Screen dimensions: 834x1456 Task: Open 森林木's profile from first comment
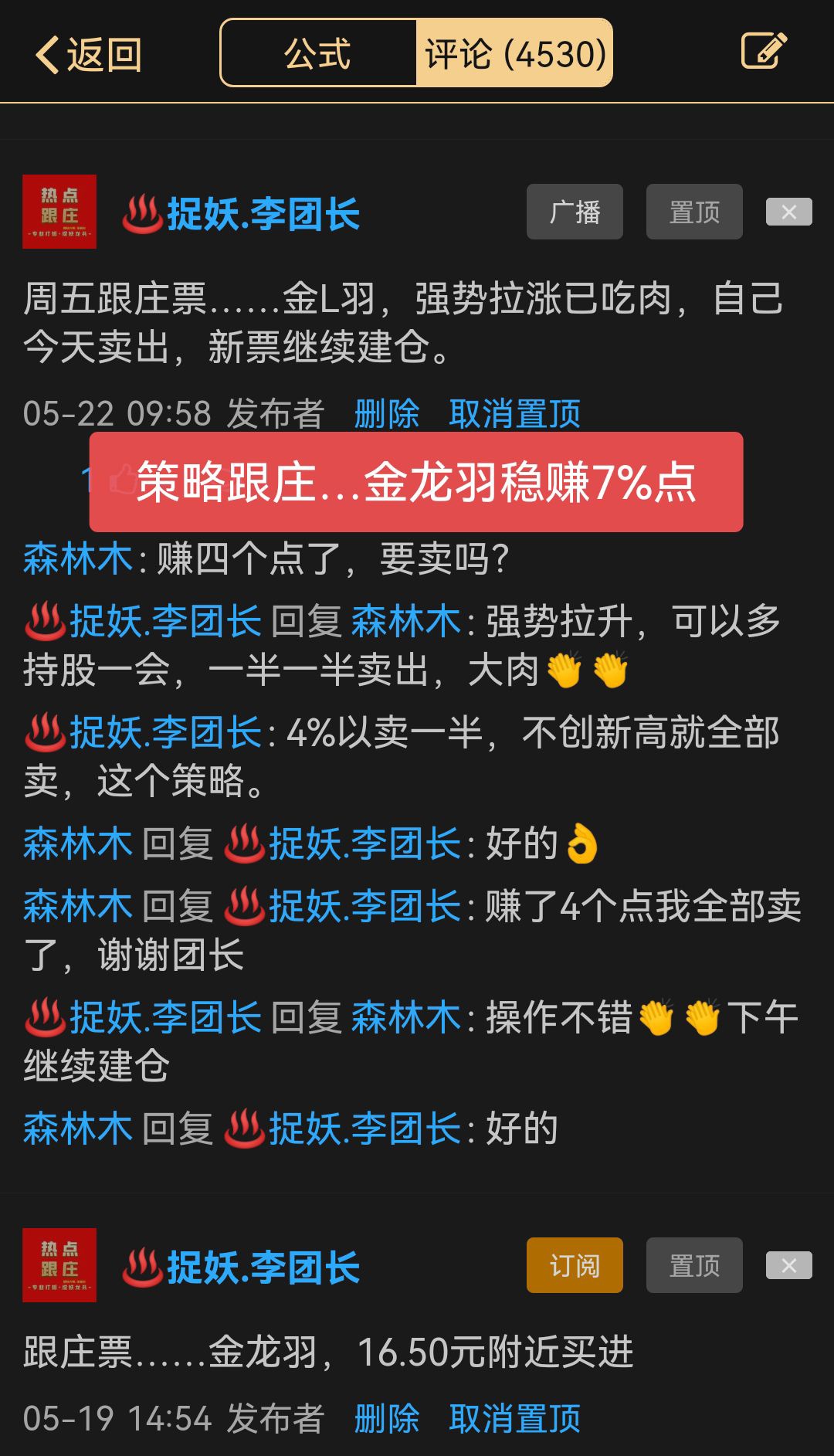(x=78, y=558)
